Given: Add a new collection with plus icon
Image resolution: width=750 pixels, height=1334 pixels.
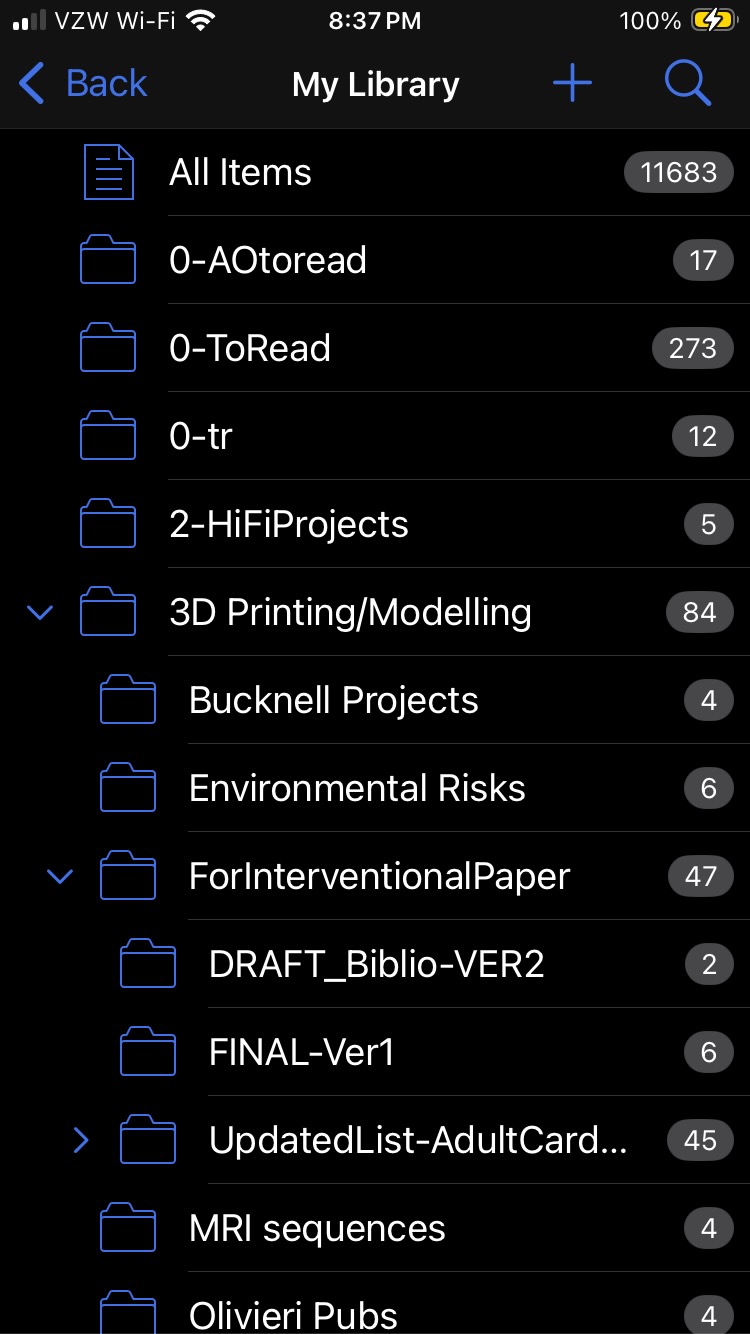Looking at the screenshot, I should [x=572, y=84].
